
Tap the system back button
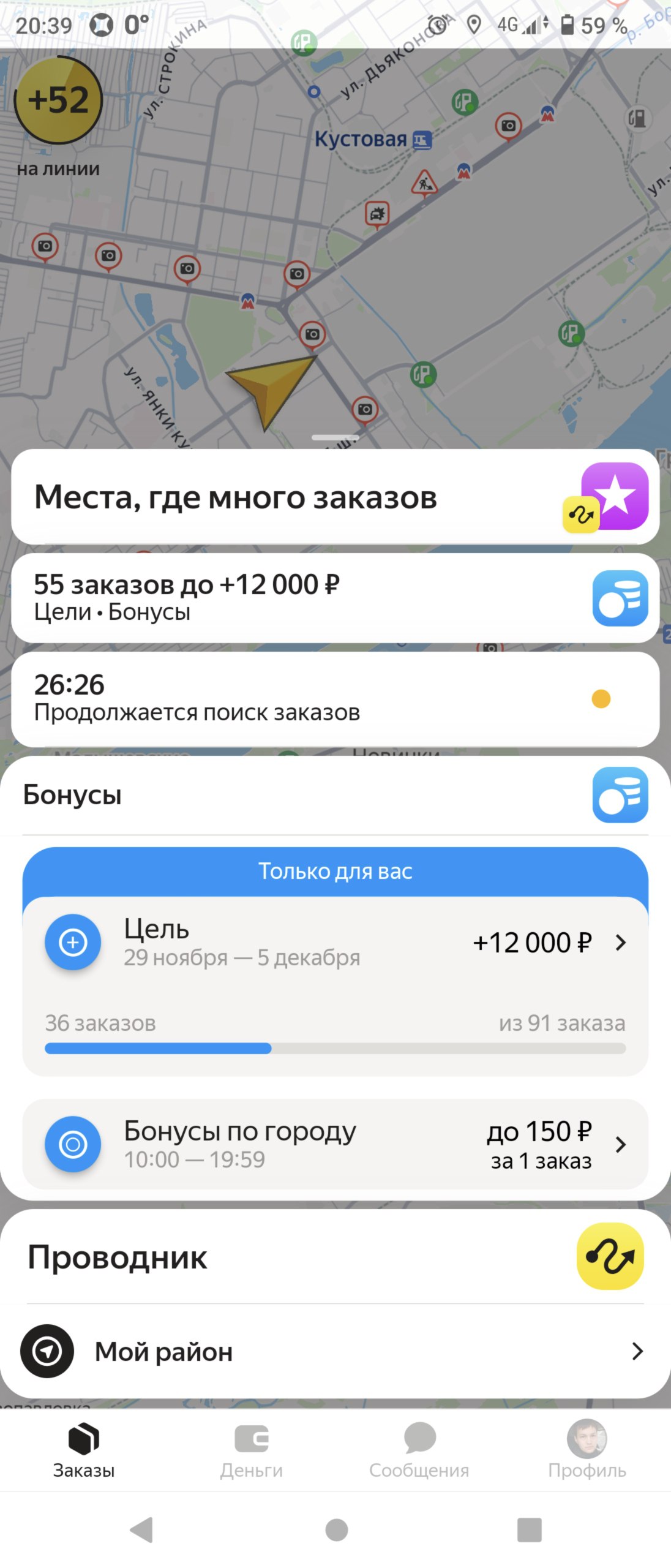pyautogui.click(x=142, y=1529)
